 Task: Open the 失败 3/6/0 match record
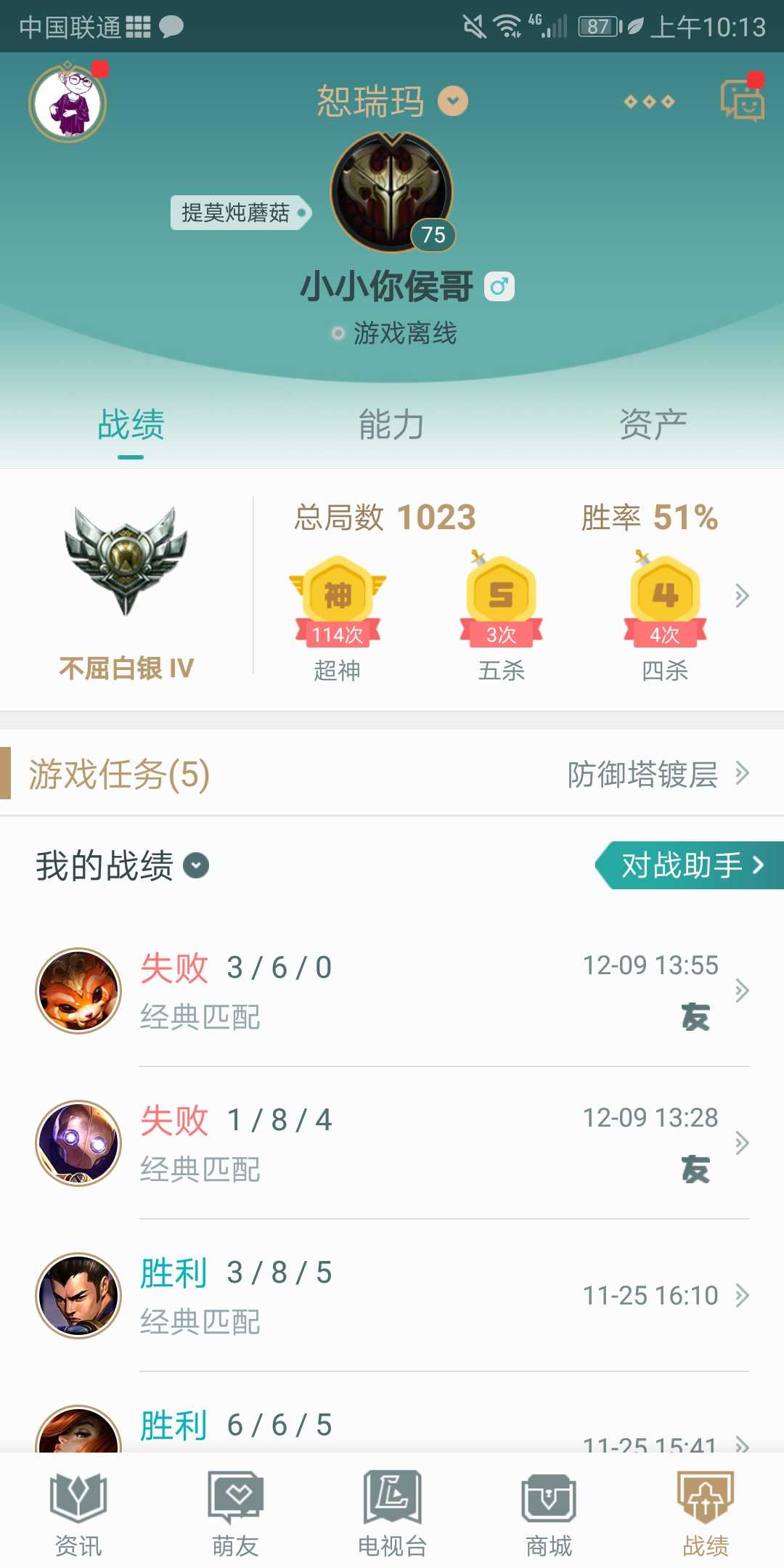[x=392, y=991]
